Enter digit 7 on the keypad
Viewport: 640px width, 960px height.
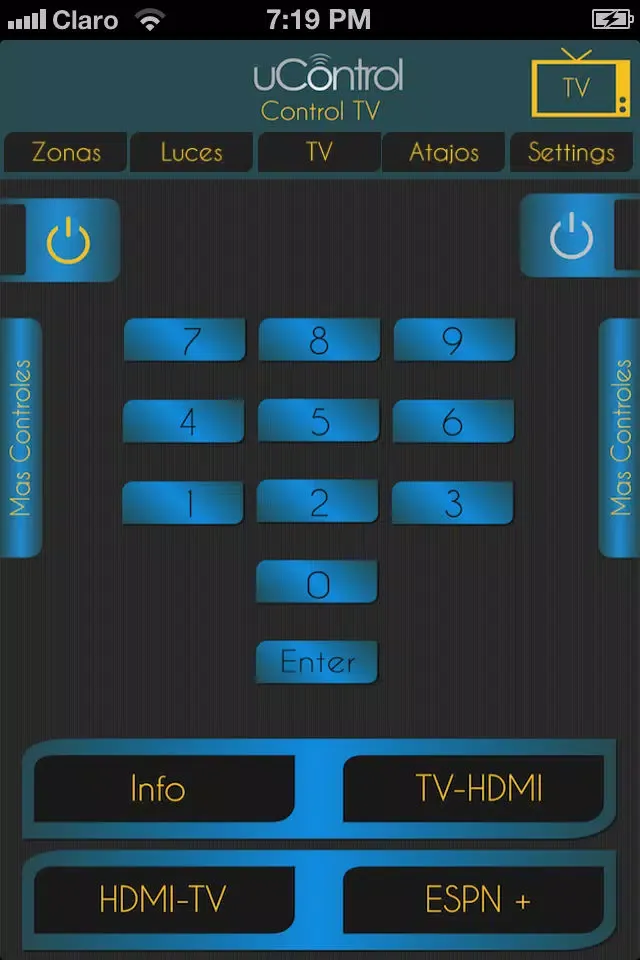(x=185, y=341)
